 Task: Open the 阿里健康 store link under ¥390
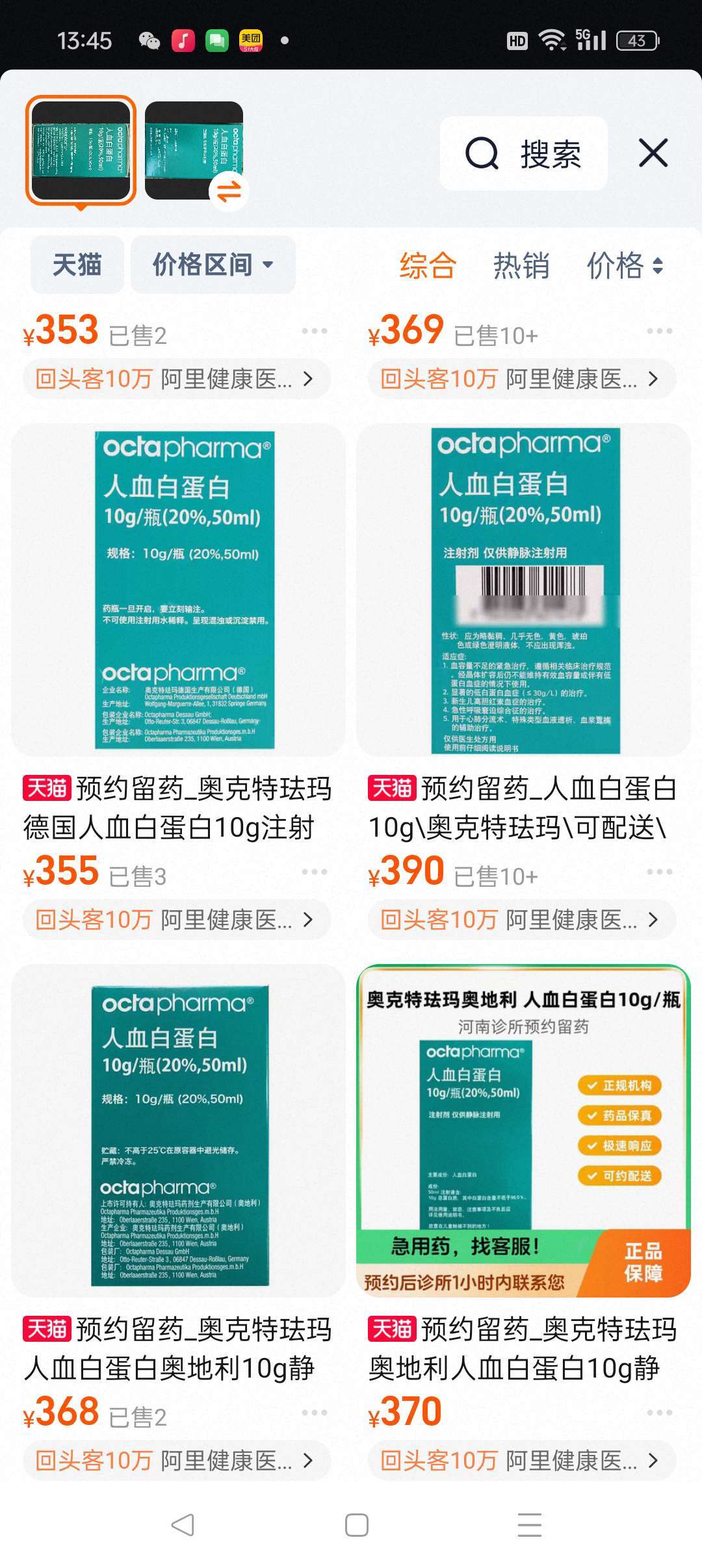(x=522, y=919)
